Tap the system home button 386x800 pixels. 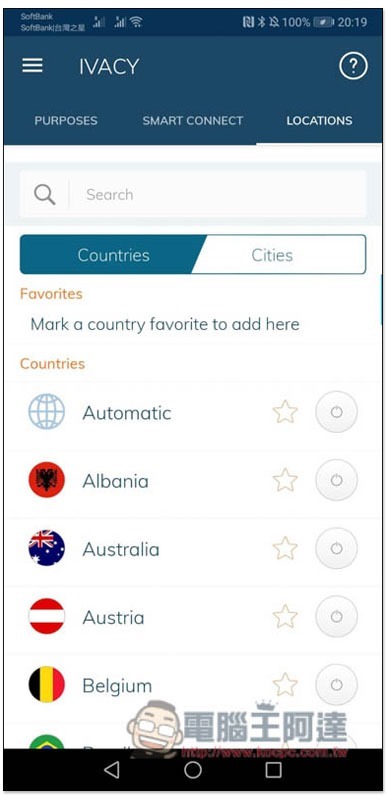point(193,770)
